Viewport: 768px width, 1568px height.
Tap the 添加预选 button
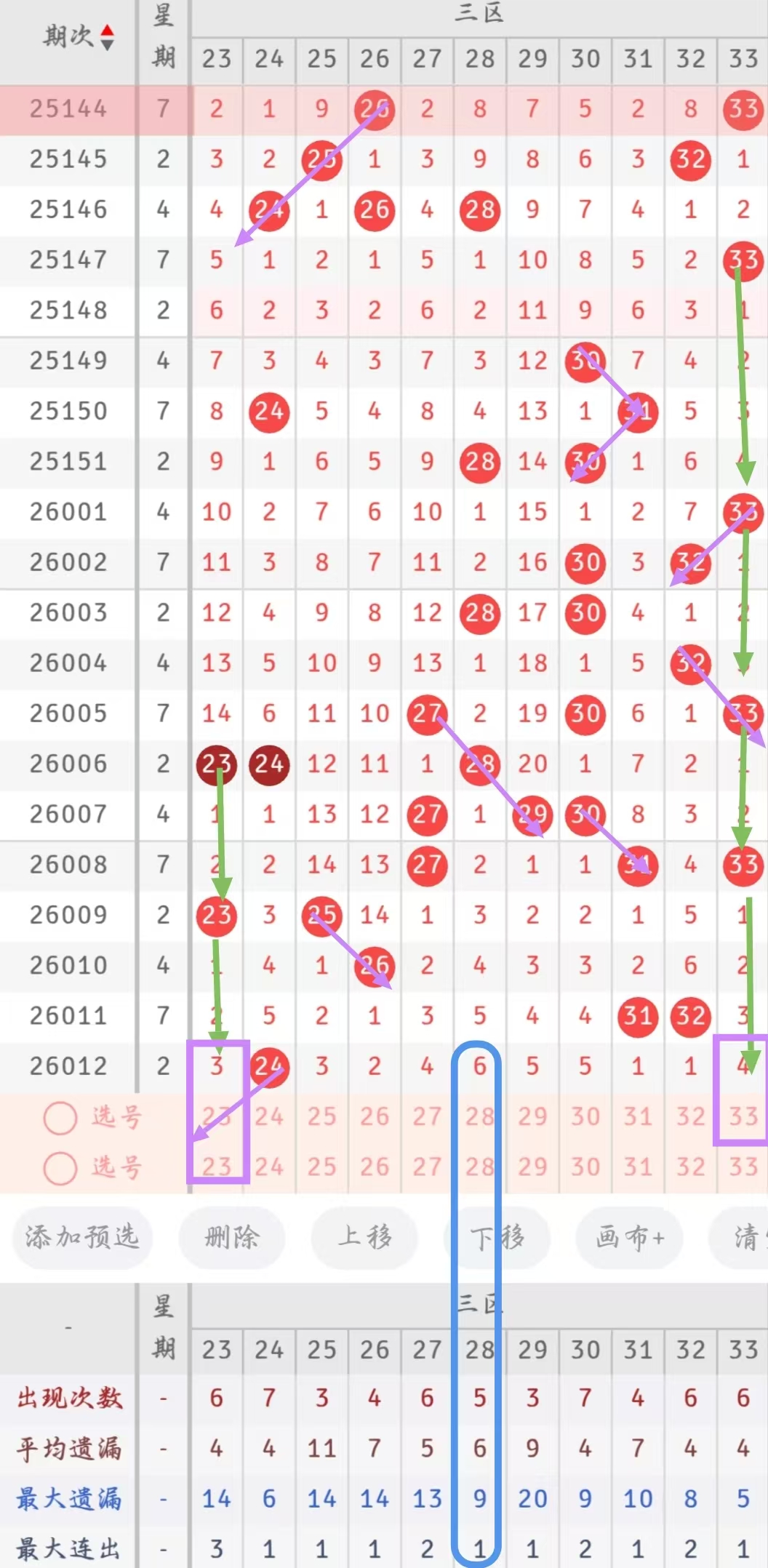point(82,1236)
